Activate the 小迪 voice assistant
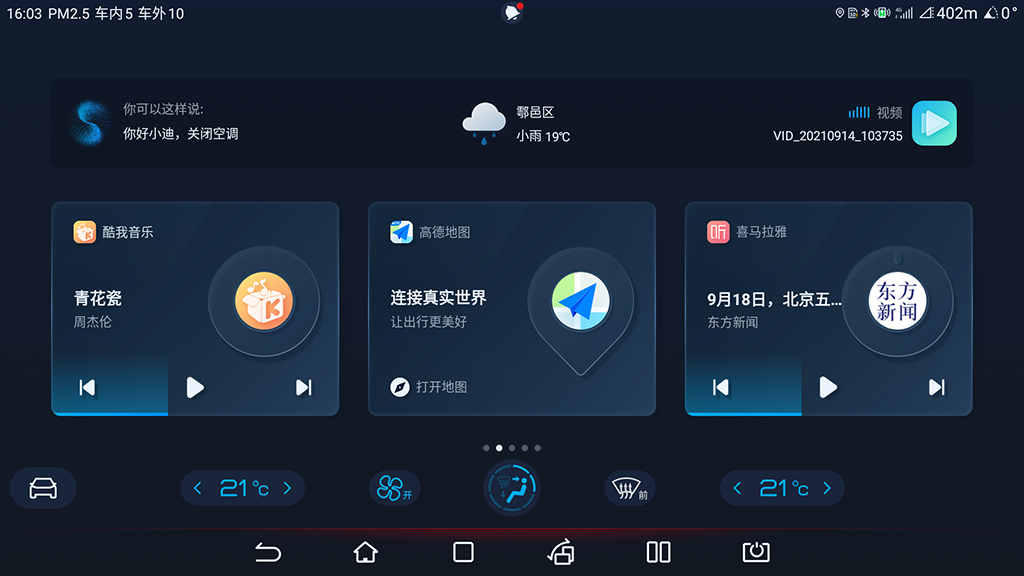The image size is (1024, 576). [x=90, y=123]
